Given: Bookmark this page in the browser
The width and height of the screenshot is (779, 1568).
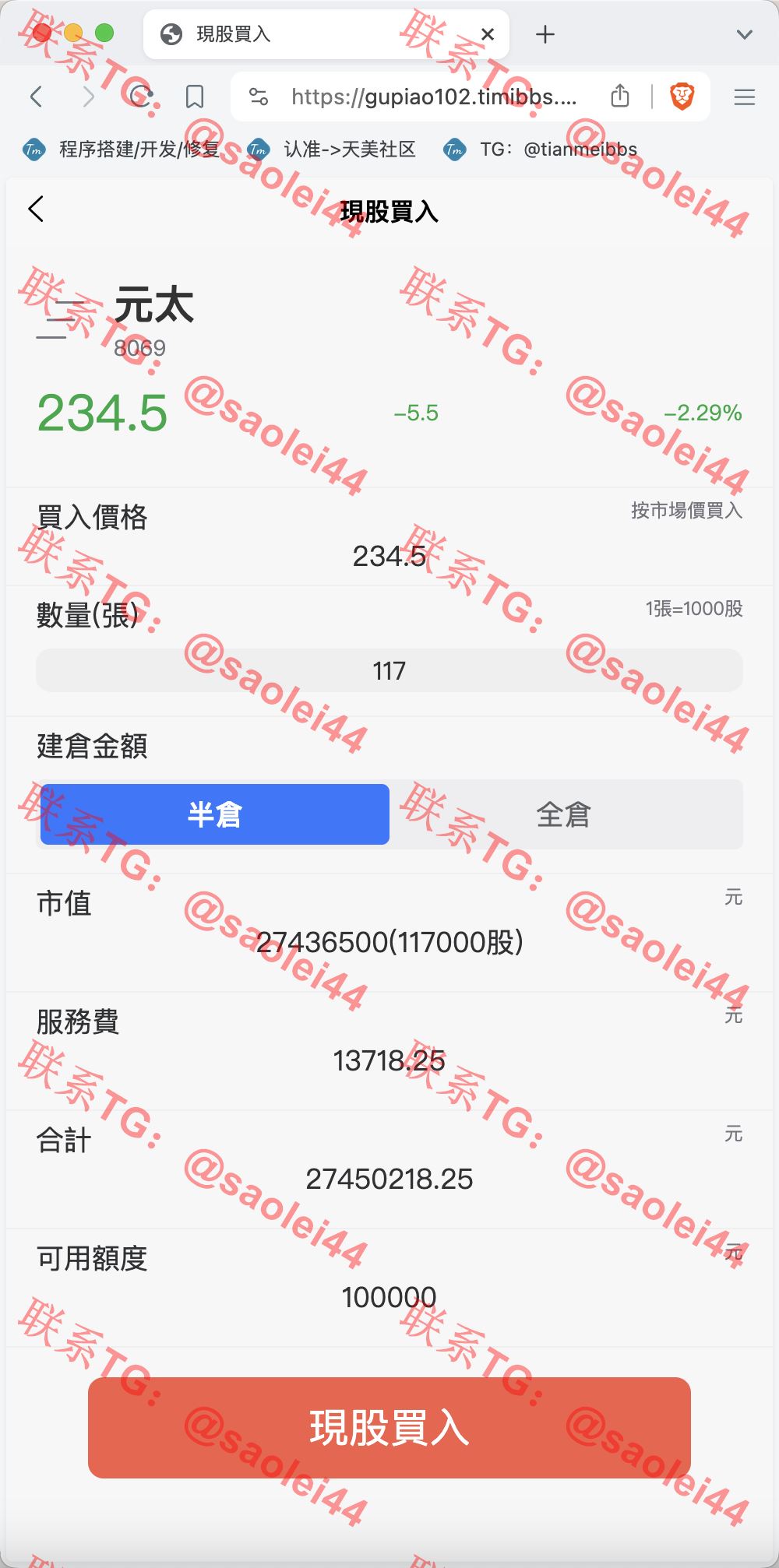Looking at the screenshot, I should [x=195, y=97].
